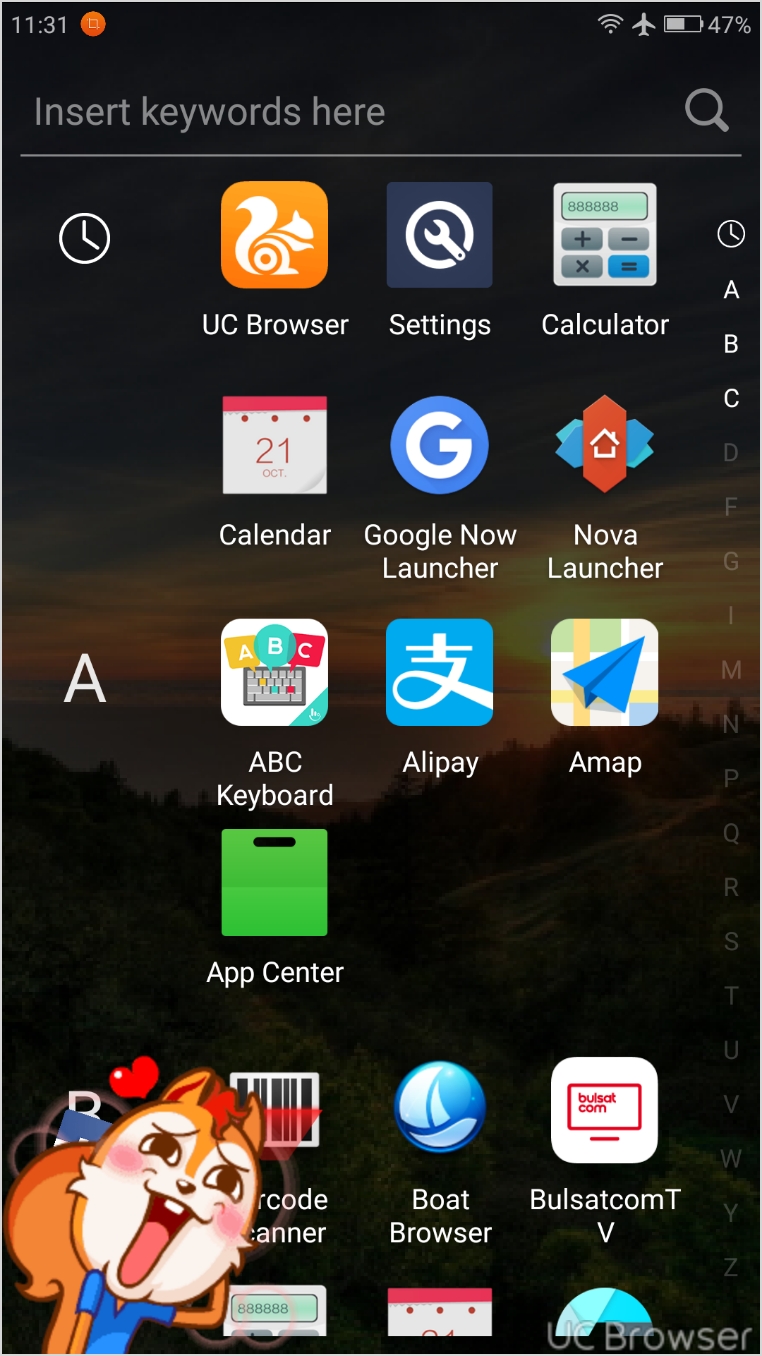Jump to letter M in the index
762x1356 pixels.
(x=731, y=670)
